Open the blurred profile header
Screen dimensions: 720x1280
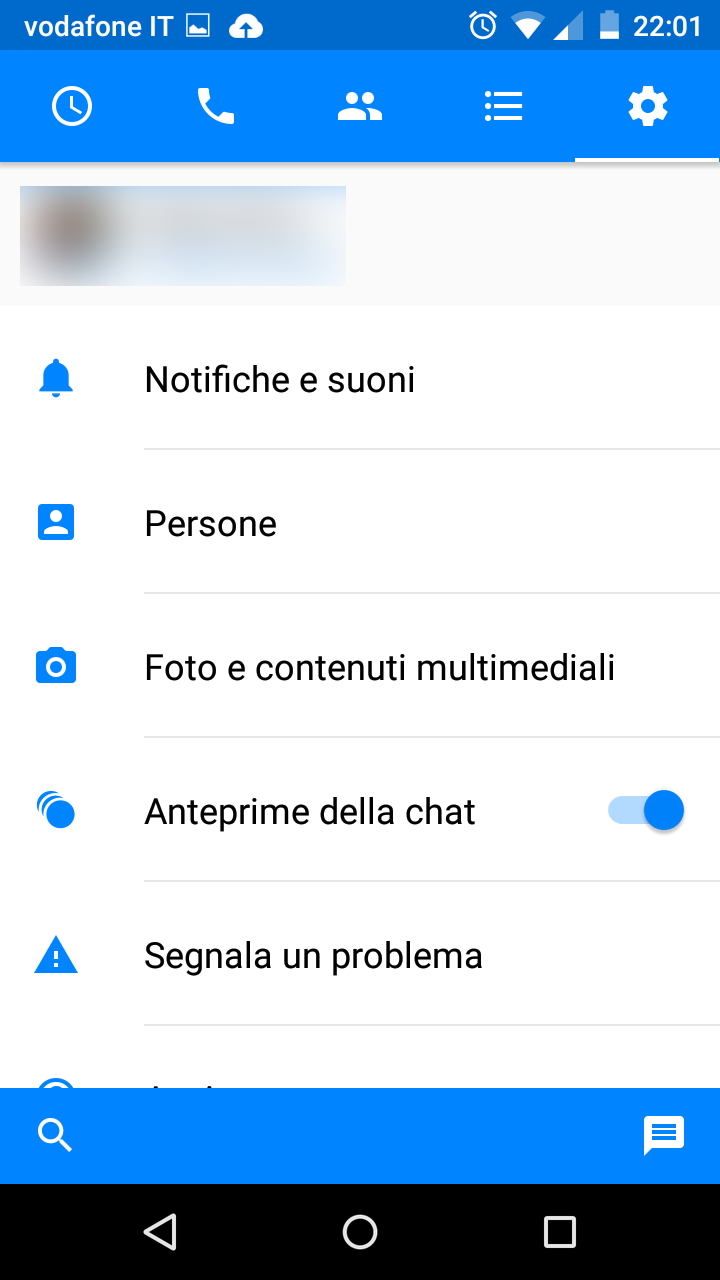point(183,236)
